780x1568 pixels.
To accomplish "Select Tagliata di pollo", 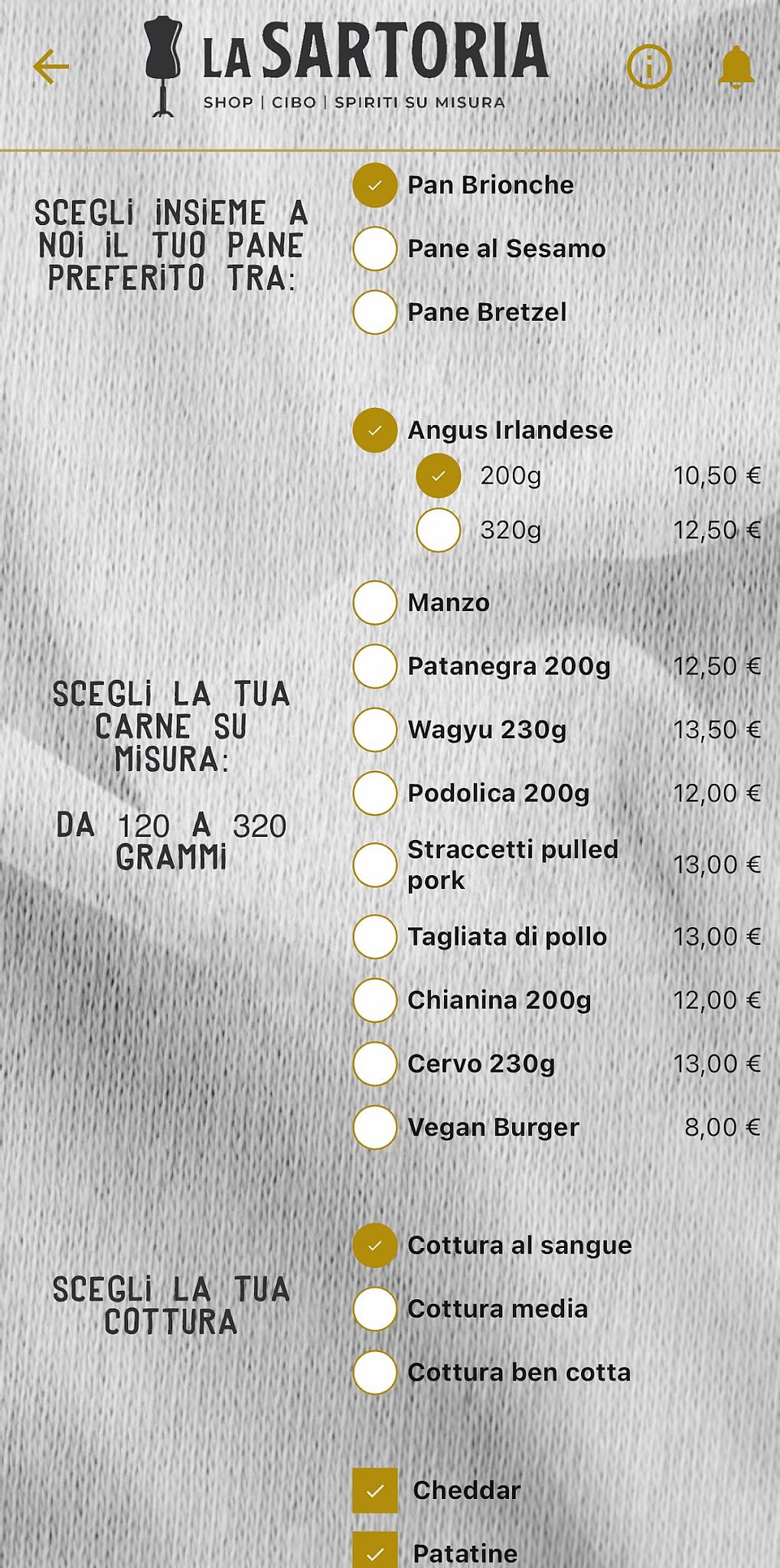I will [x=374, y=936].
